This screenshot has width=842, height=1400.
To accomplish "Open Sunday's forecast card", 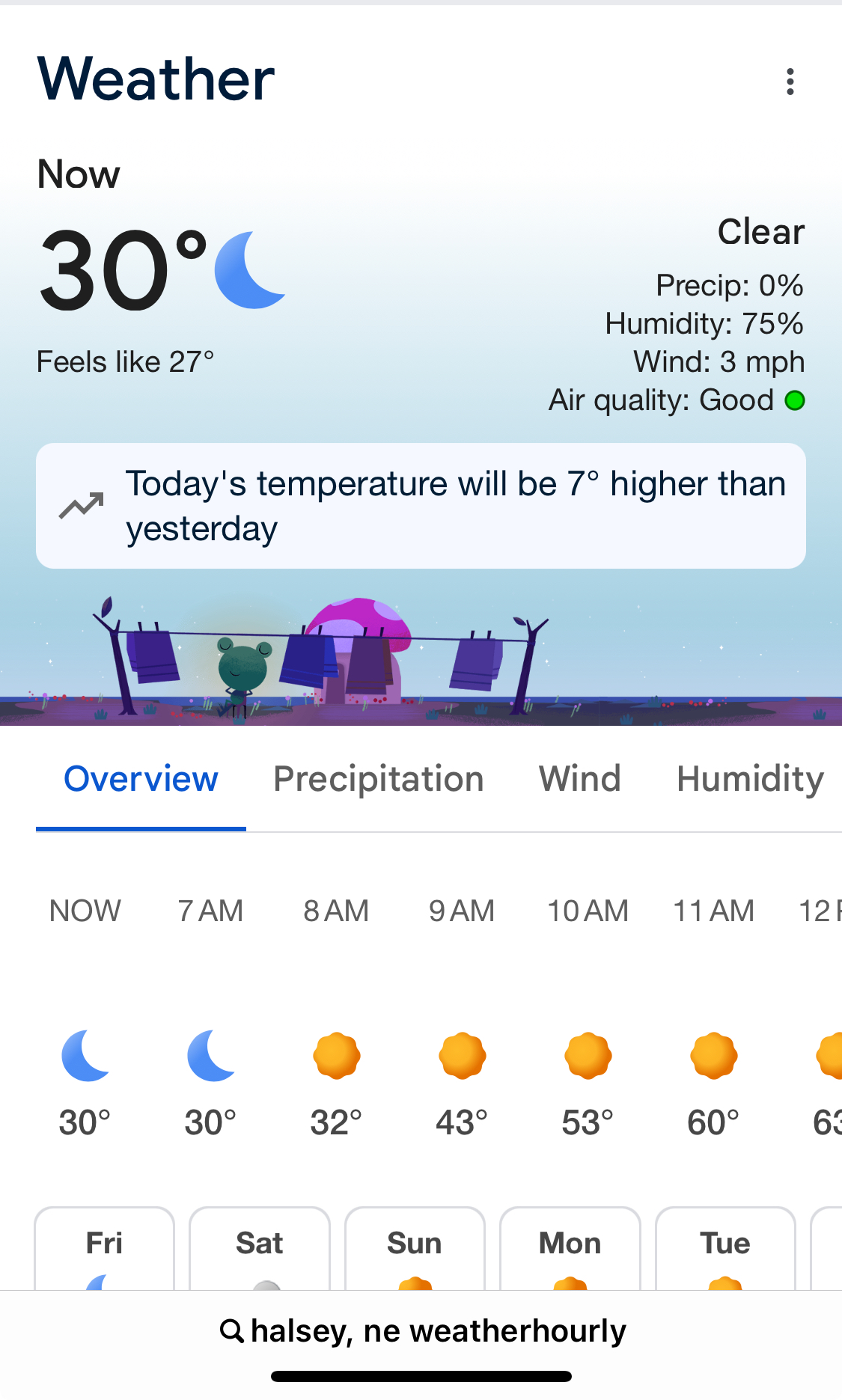I will click(x=415, y=1248).
